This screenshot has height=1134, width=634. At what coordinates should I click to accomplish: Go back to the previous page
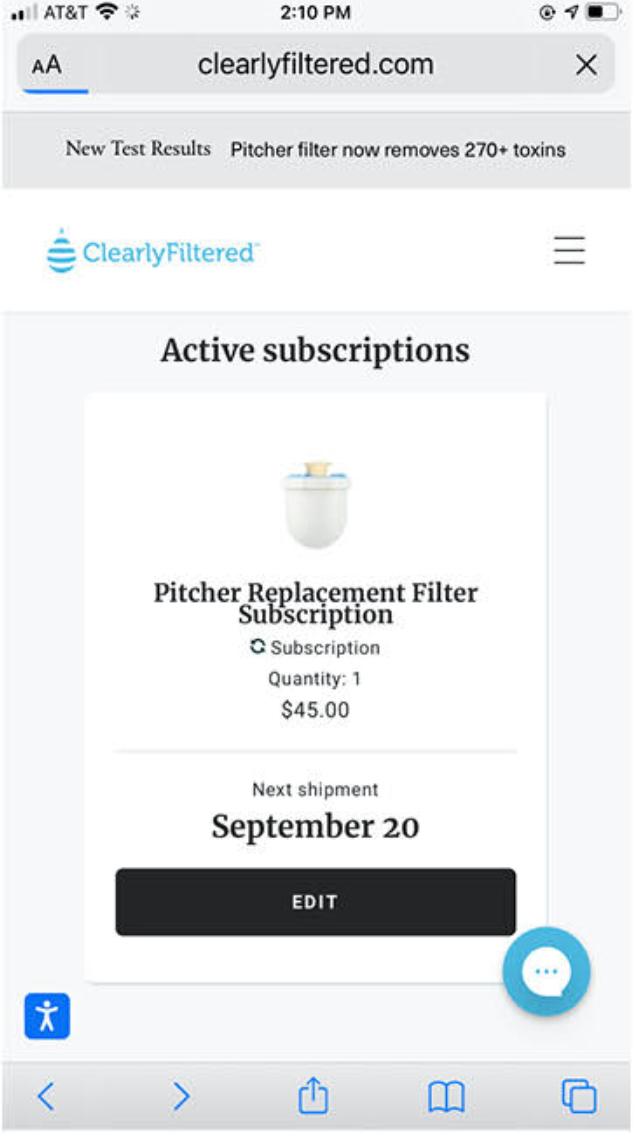[46, 1097]
